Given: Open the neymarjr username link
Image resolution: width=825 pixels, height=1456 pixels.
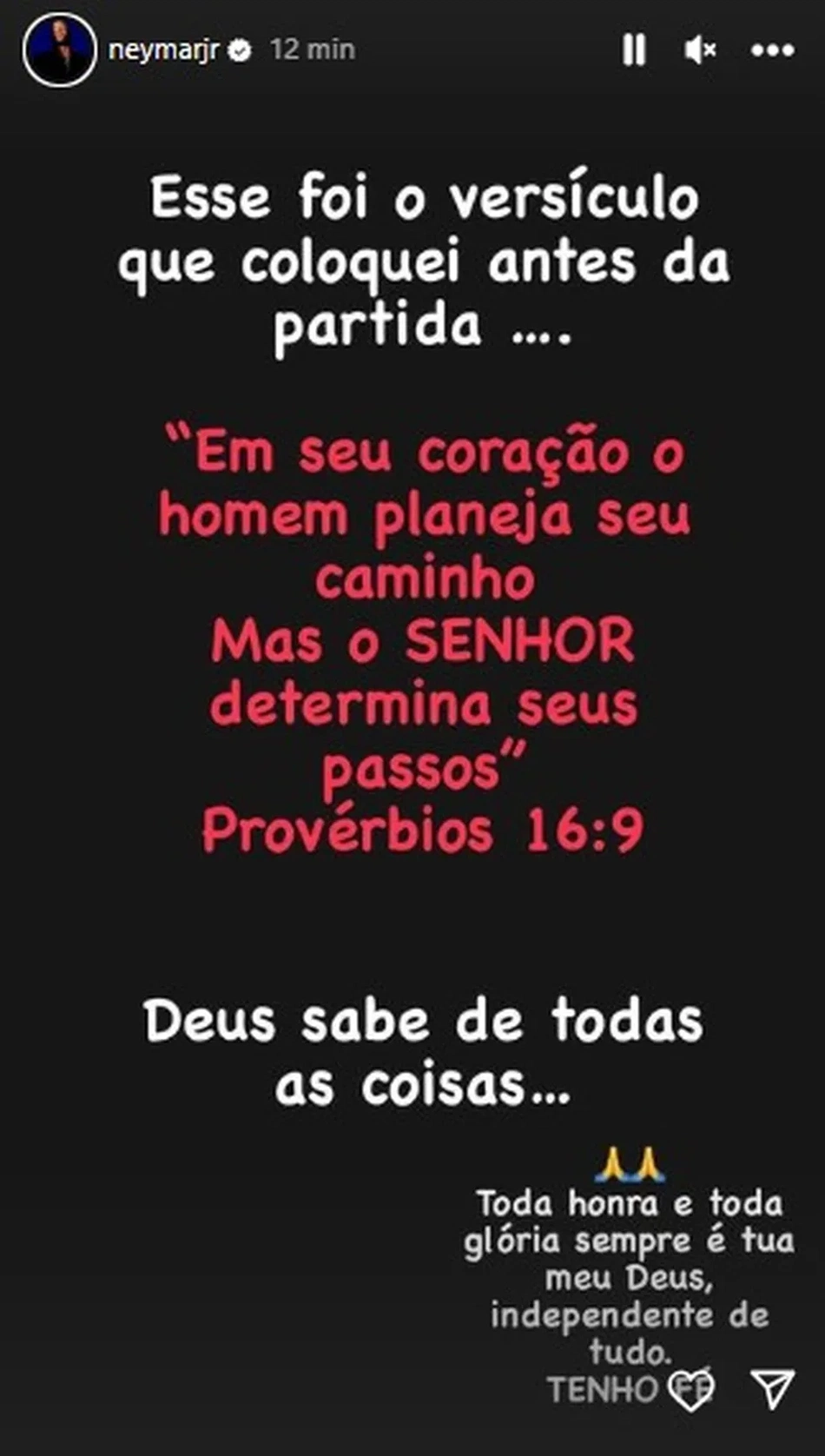Looking at the screenshot, I should coord(163,50).
